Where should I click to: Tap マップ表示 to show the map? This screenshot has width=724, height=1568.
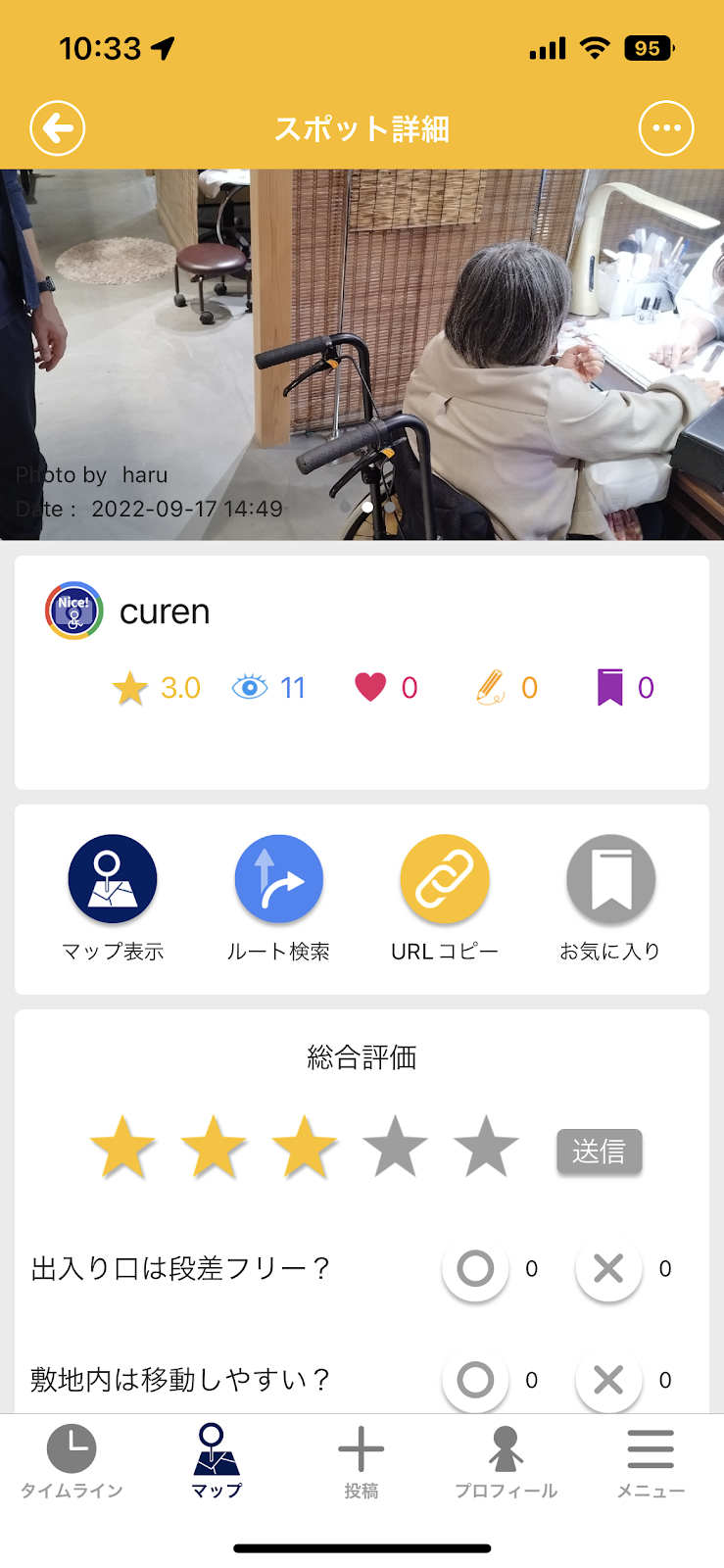pos(113,880)
